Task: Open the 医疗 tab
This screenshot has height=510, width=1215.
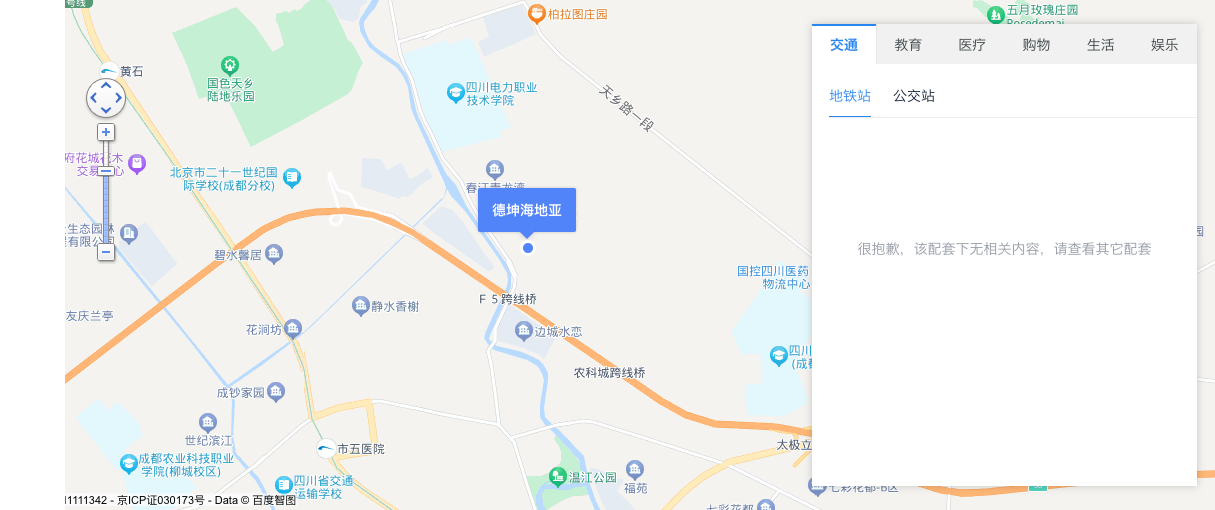Action: point(972,45)
